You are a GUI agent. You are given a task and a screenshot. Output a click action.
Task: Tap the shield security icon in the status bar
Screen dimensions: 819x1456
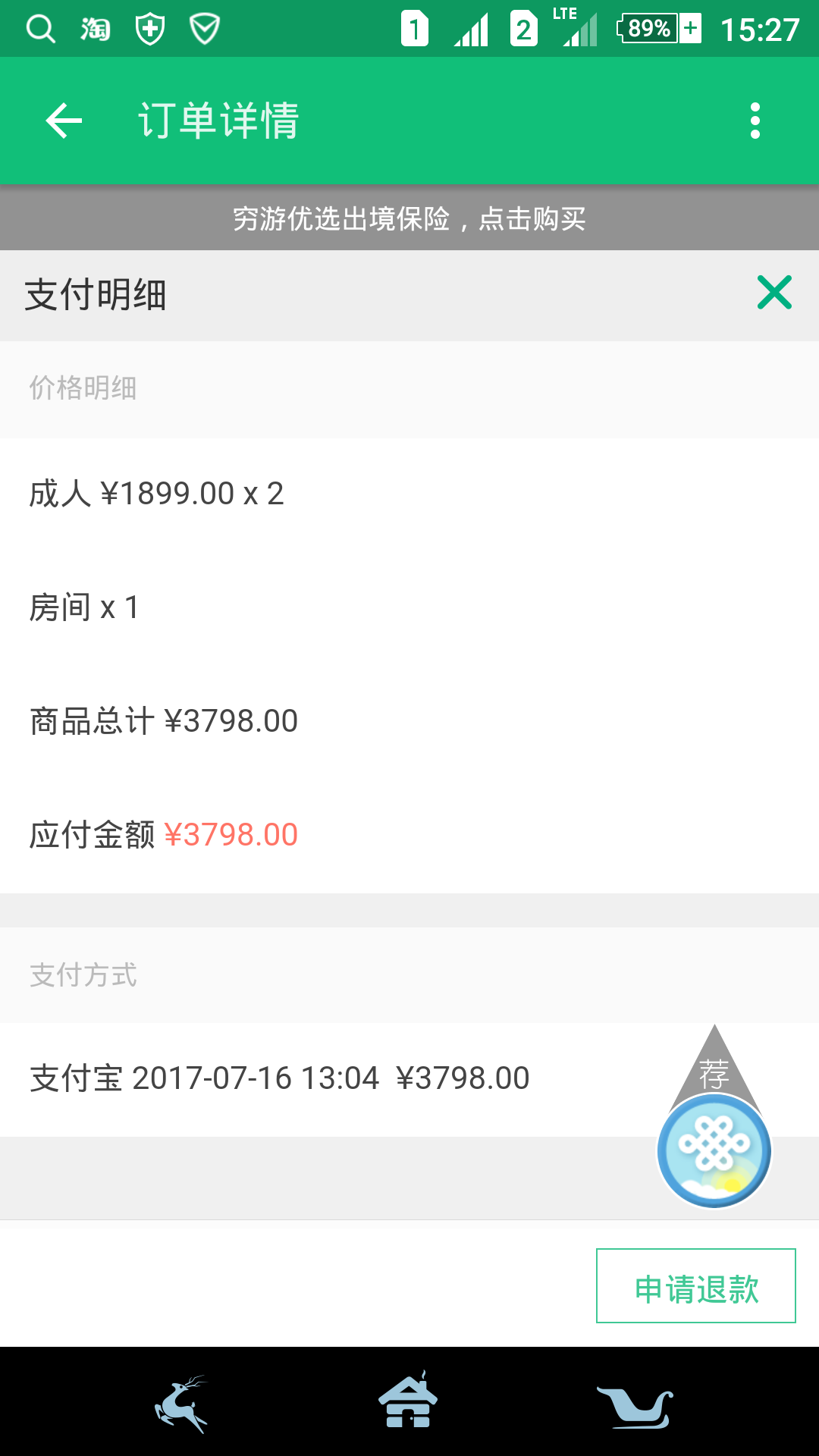tap(149, 29)
